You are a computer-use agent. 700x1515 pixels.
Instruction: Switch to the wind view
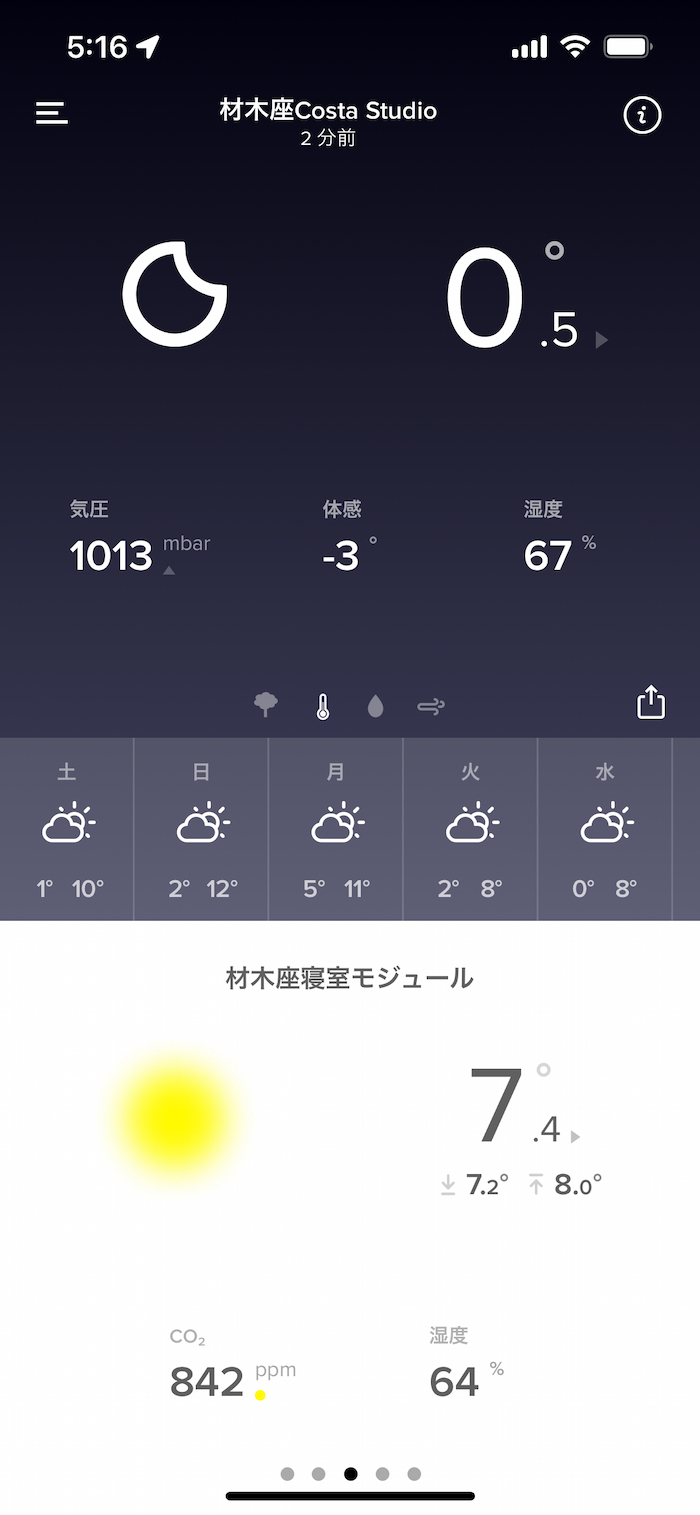coord(431,707)
